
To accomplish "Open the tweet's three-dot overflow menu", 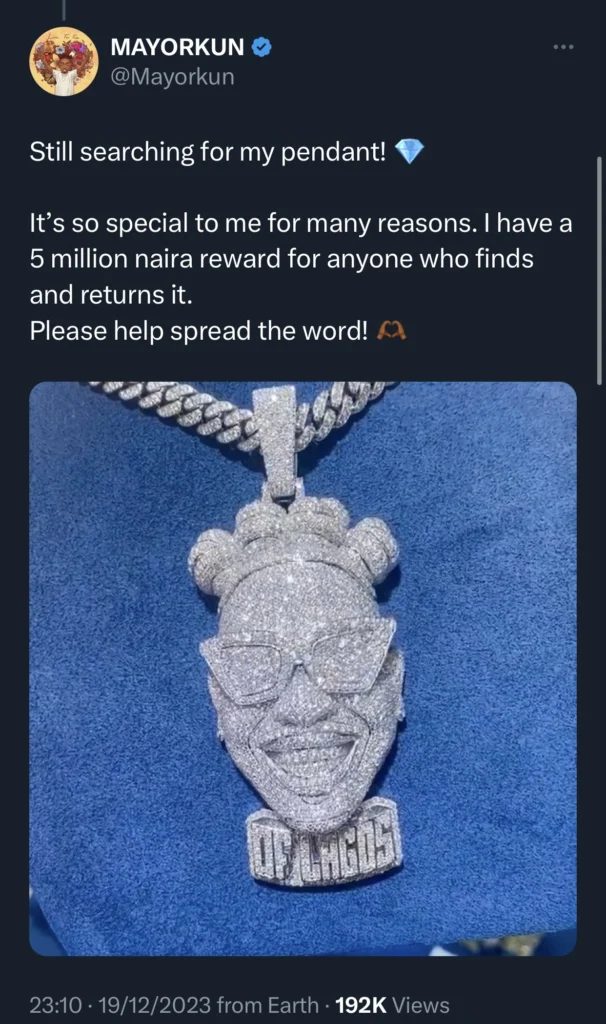I will (566, 47).
